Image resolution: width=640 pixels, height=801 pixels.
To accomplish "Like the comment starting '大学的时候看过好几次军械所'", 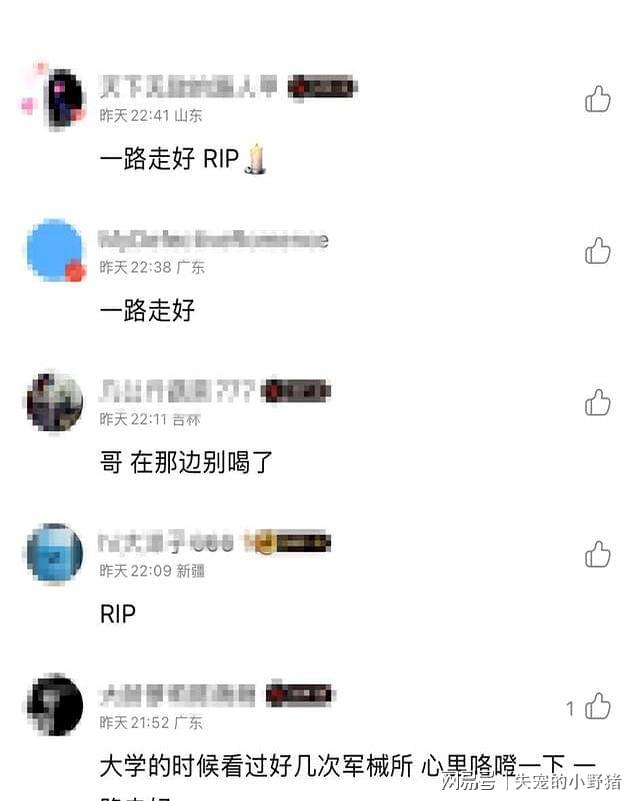I will pos(597,707).
